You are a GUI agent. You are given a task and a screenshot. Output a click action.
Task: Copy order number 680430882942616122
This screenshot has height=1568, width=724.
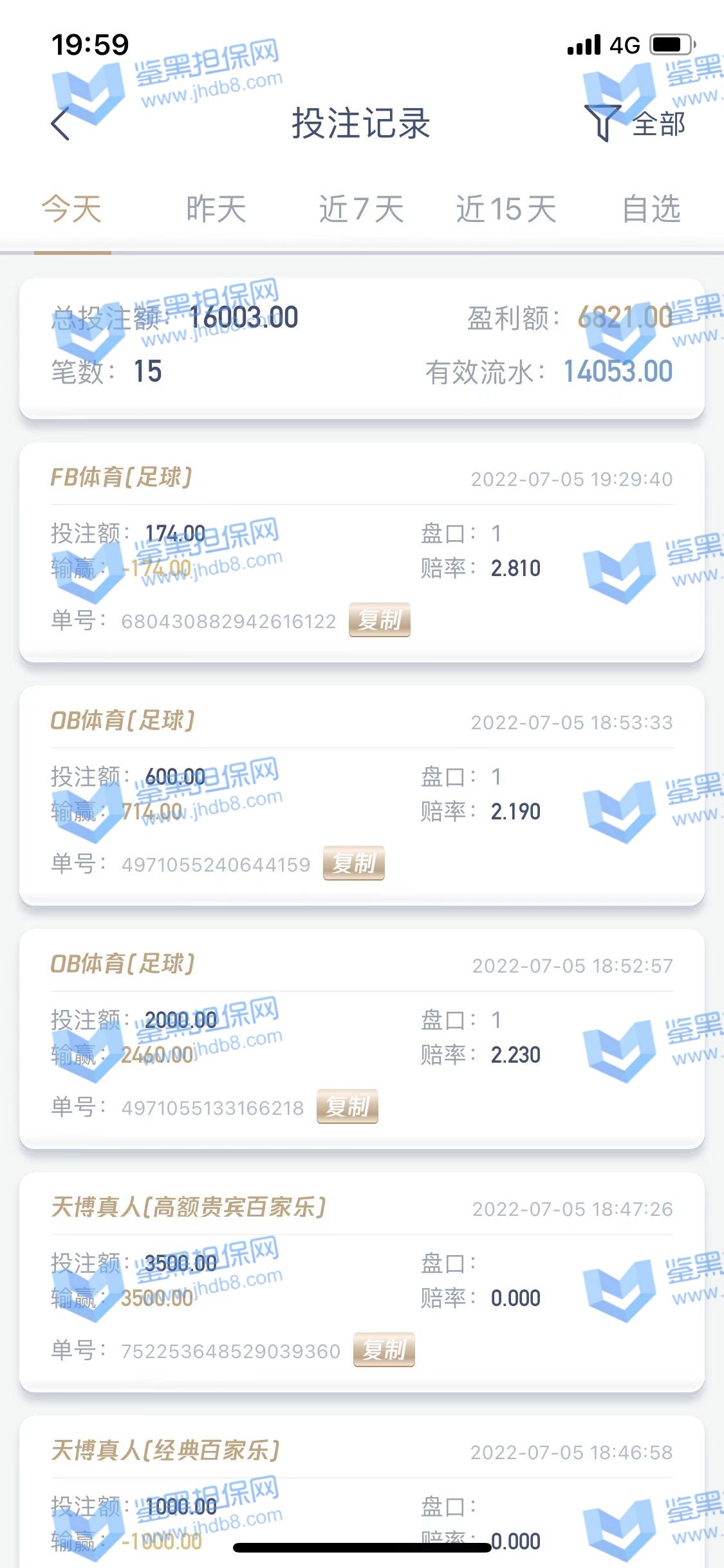[x=379, y=621]
